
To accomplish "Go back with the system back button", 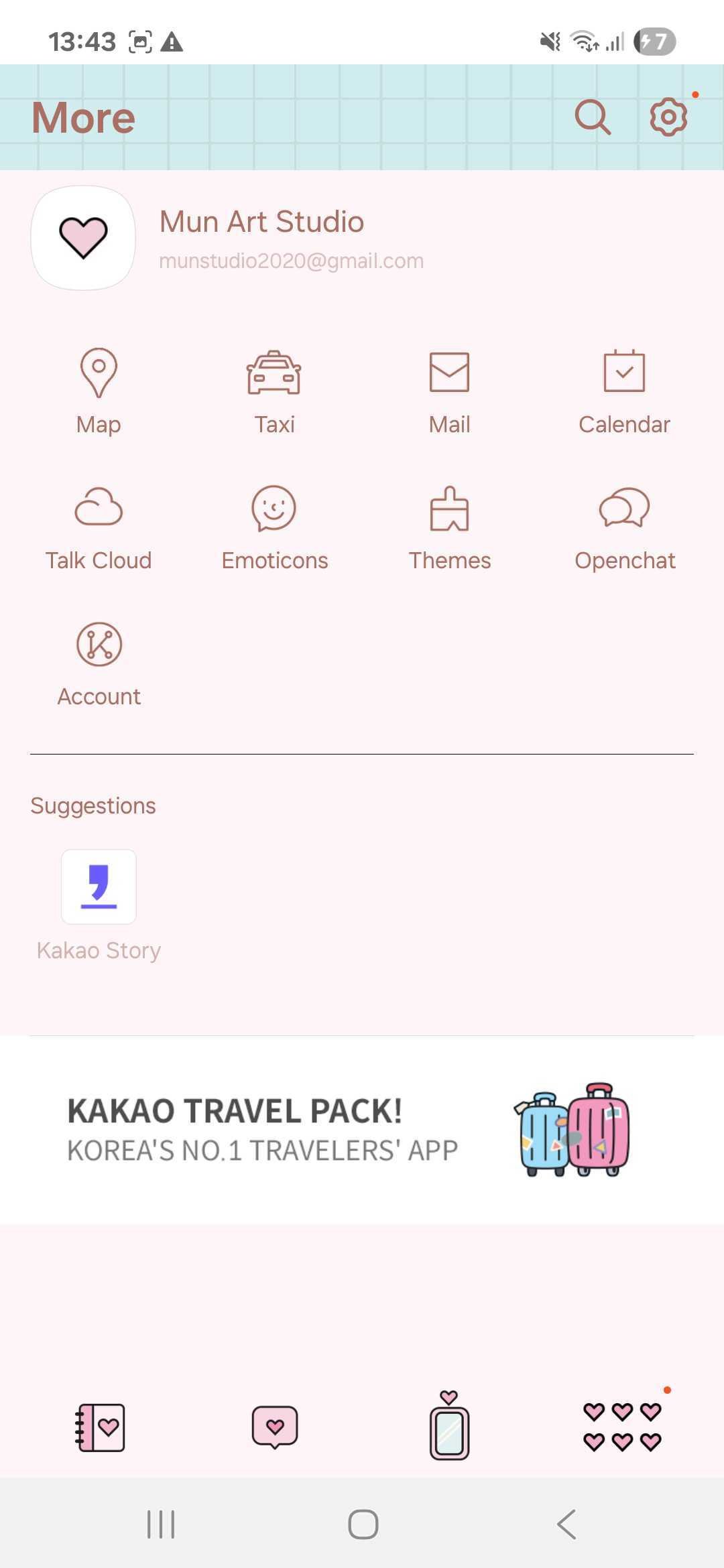I will 566,1524.
